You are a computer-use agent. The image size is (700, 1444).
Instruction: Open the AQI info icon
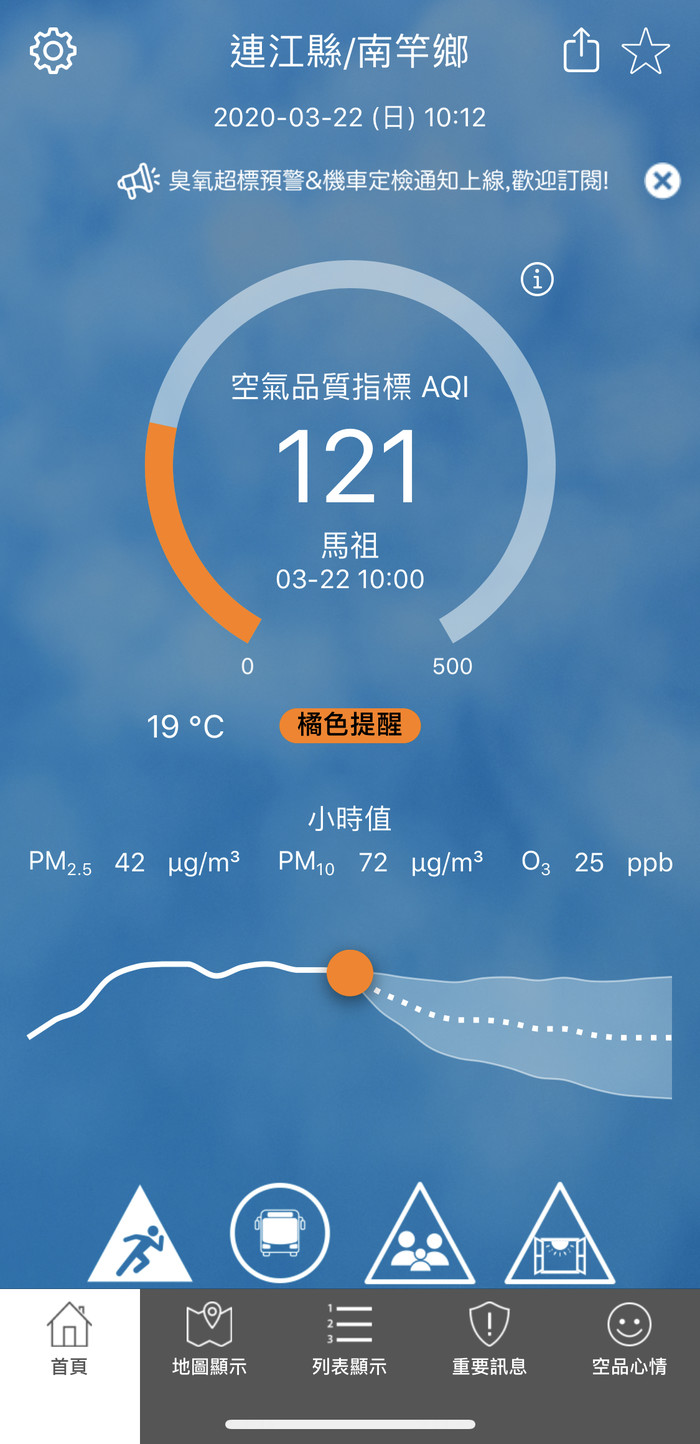click(x=537, y=281)
